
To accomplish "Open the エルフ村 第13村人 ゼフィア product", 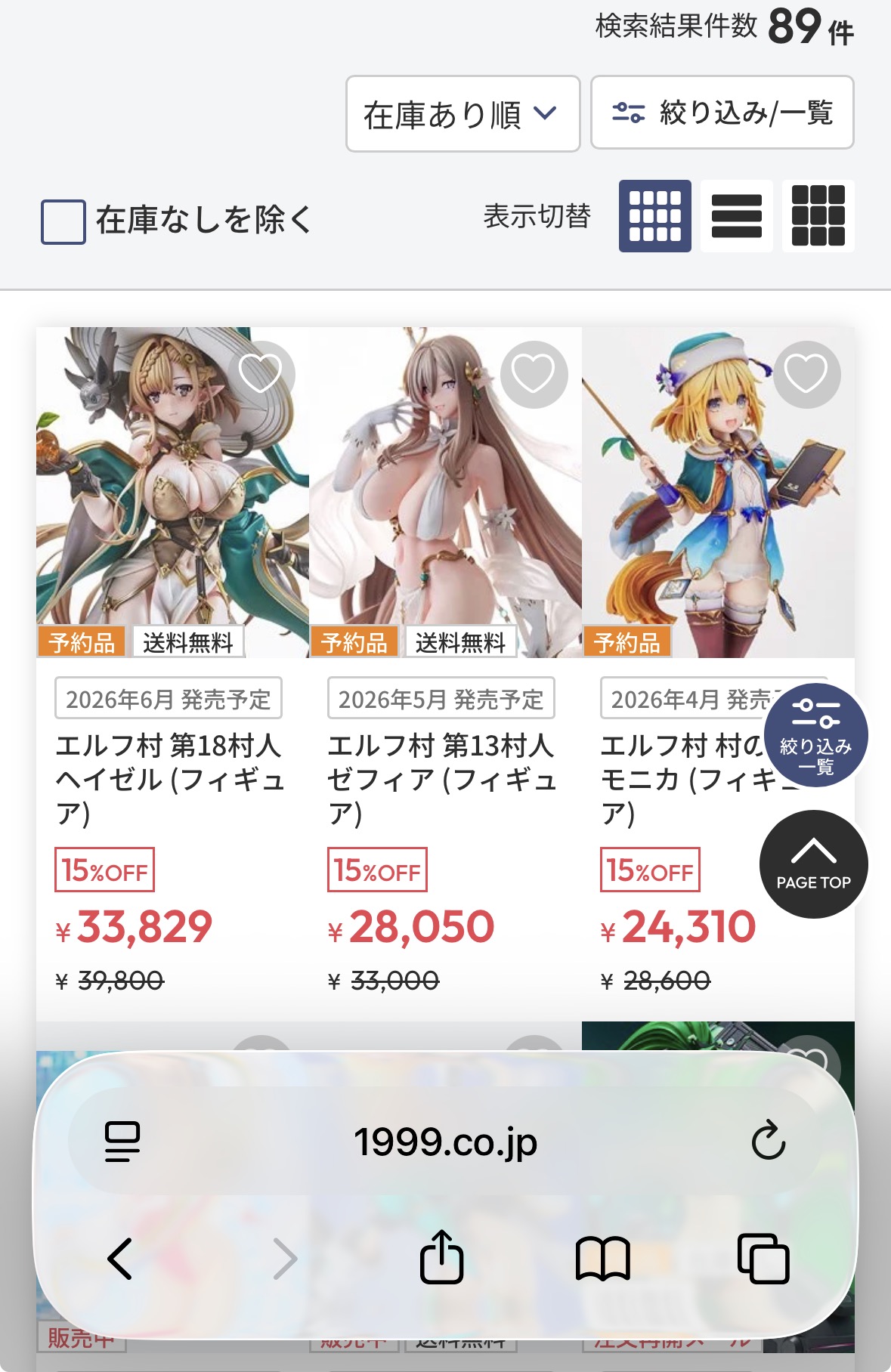I will (442, 778).
